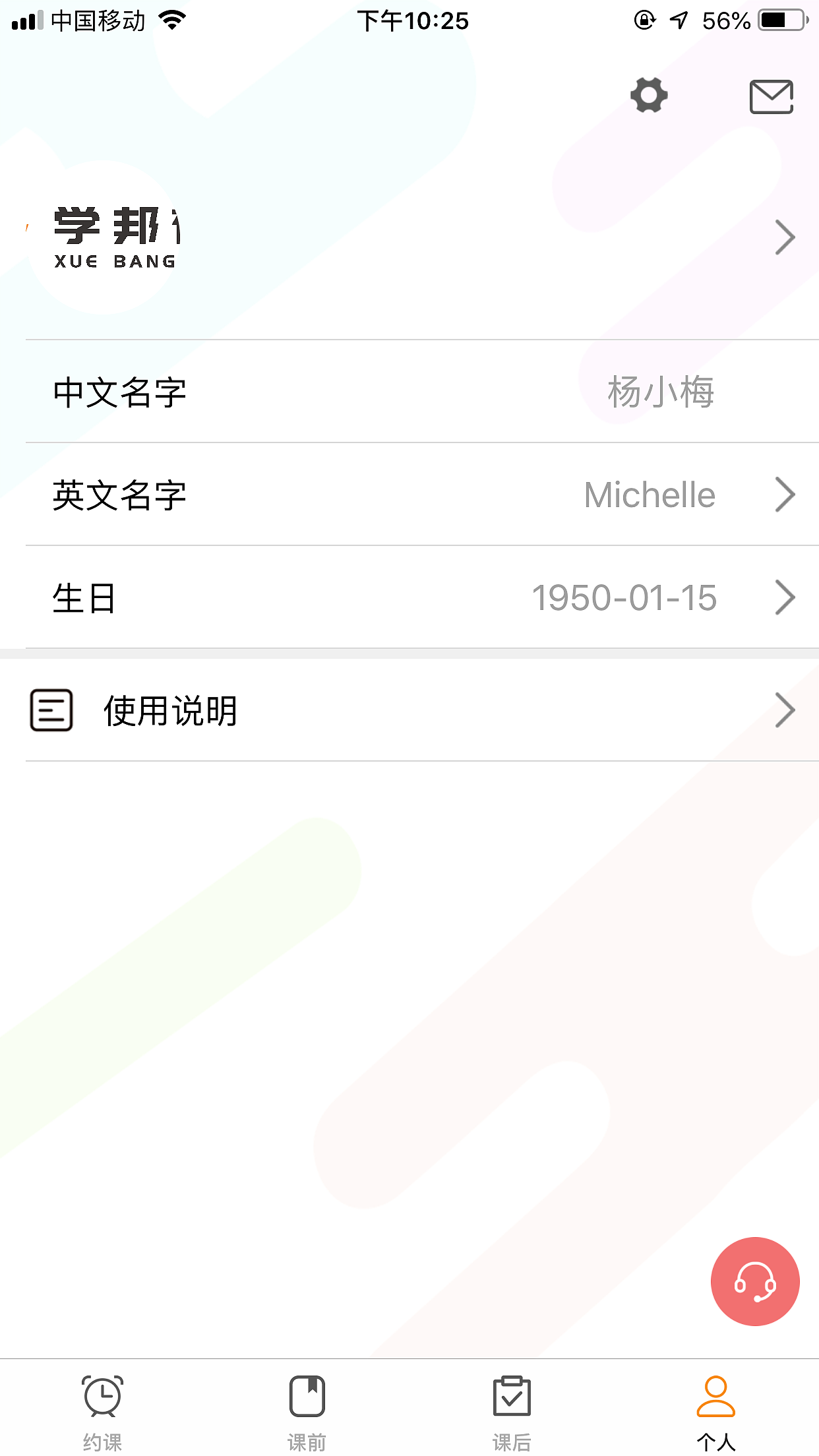Open the 生日 date picker chevron
The height and width of the screenshot is (1456, 819).
pos(783,597)
